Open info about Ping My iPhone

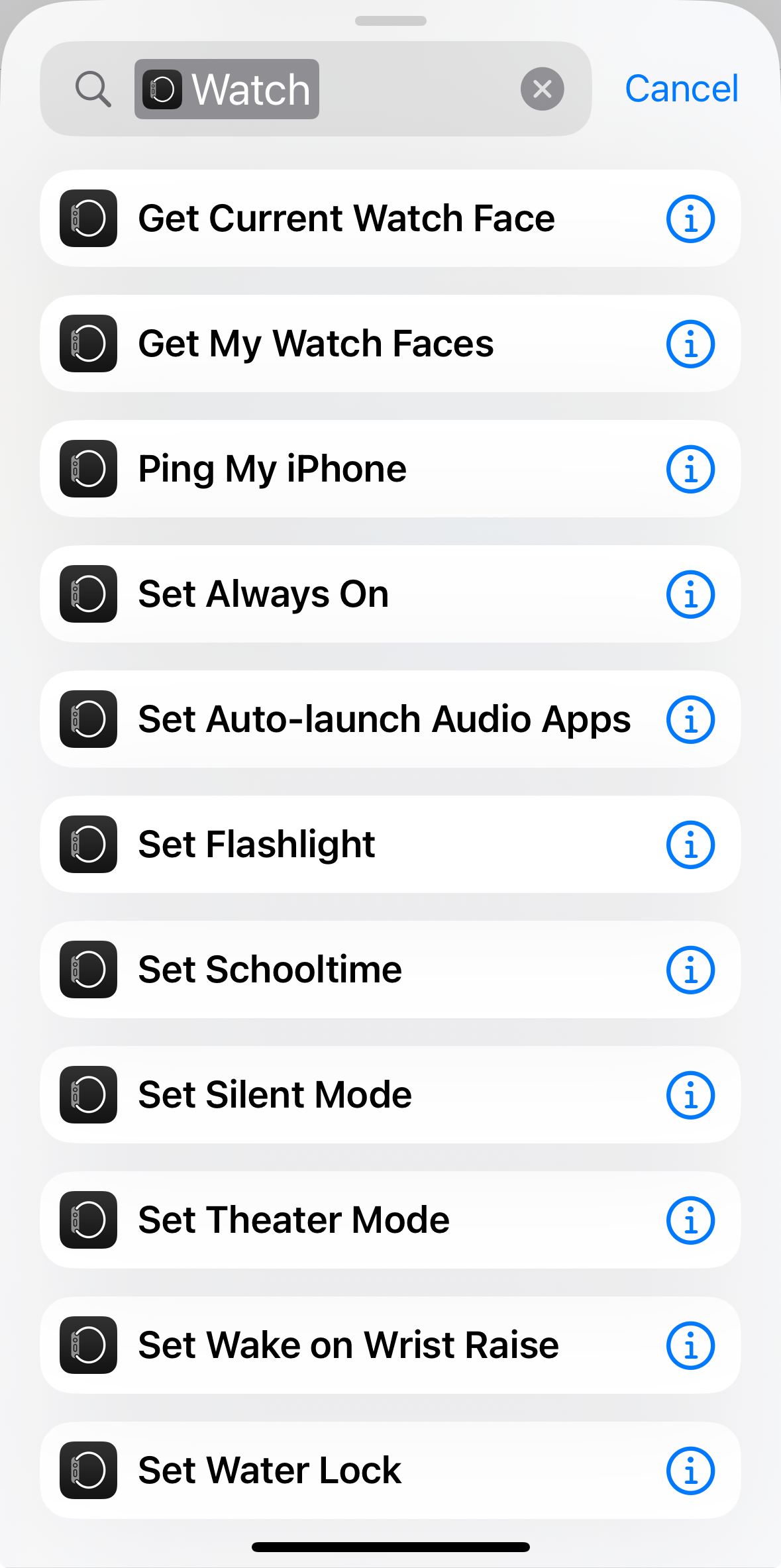(x=690, y=469)
